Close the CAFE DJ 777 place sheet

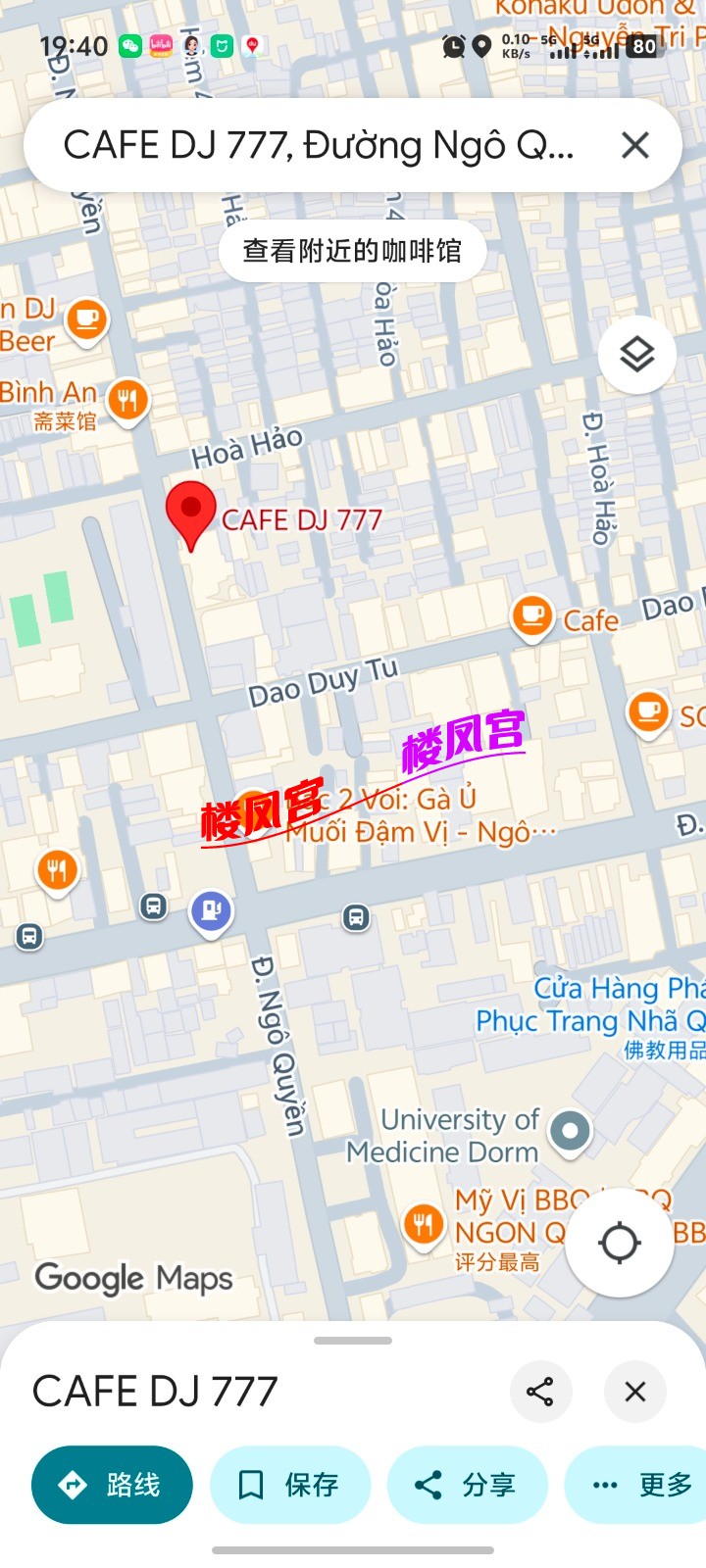point(635,1392)
